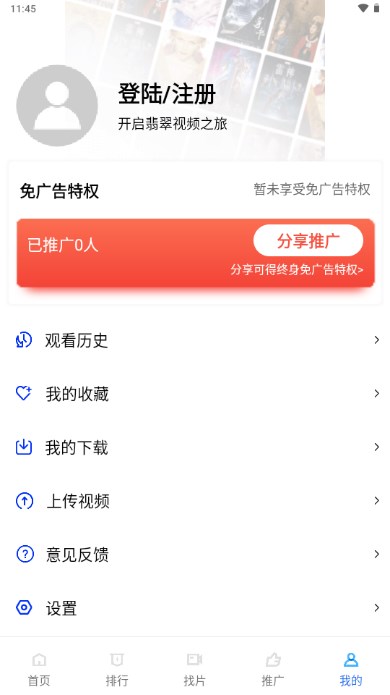Open 意见反馈 feedback
The width and height of the screenshot is (390, 695).
pyautogui.click(x=195, y=554)
